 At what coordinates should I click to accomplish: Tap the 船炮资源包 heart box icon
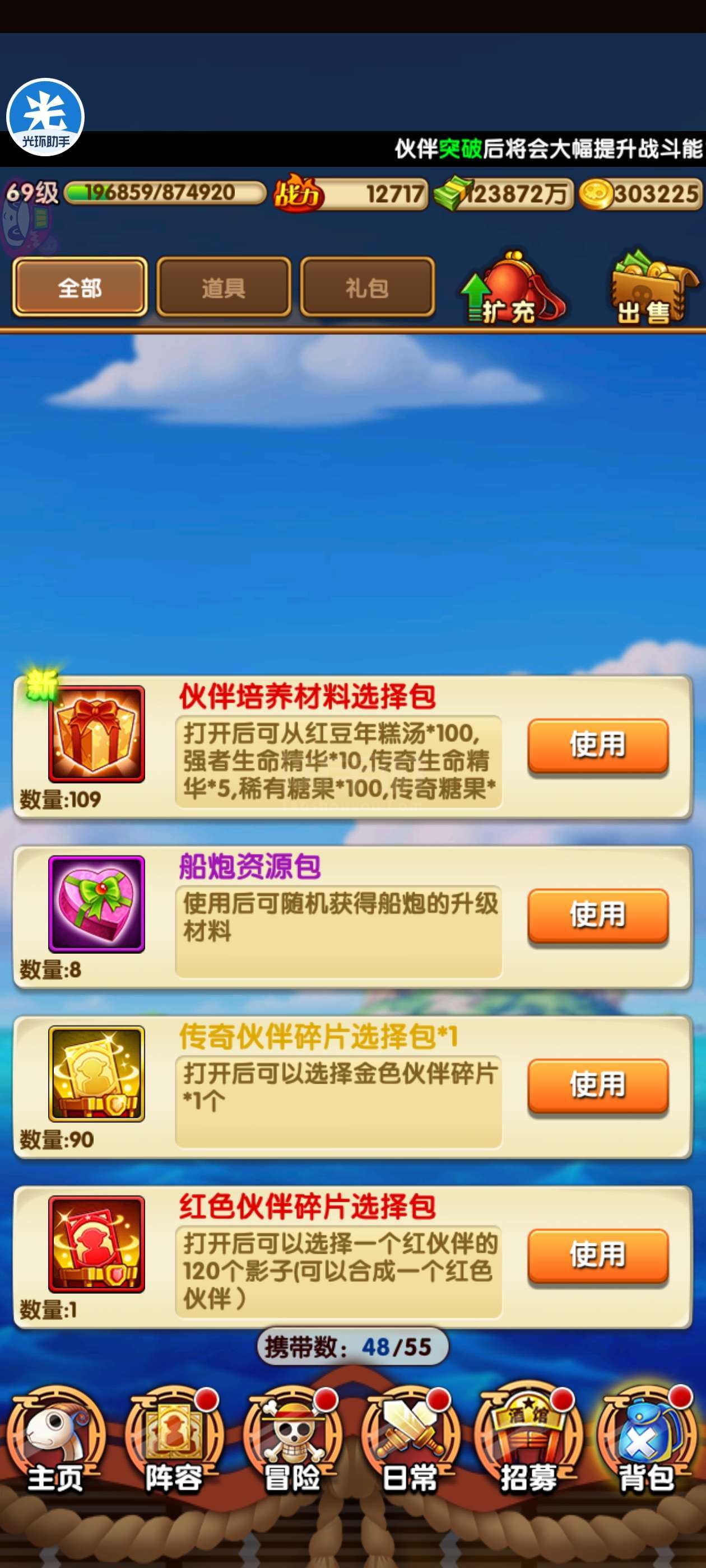96,904
